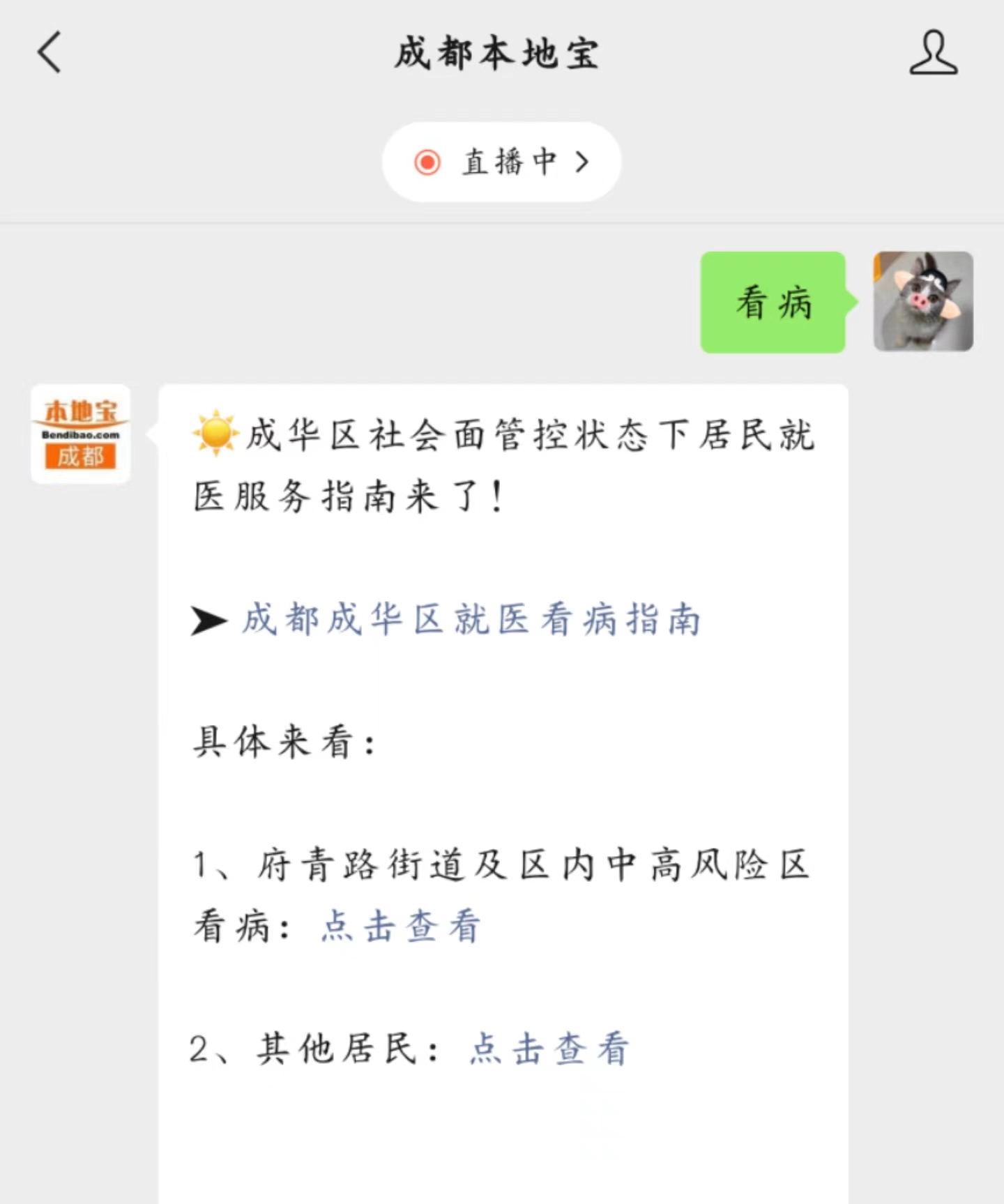1004x1204 pixels.
Task: Open the 成都成华区就医看病指南 link
Action: pos(471,619)
